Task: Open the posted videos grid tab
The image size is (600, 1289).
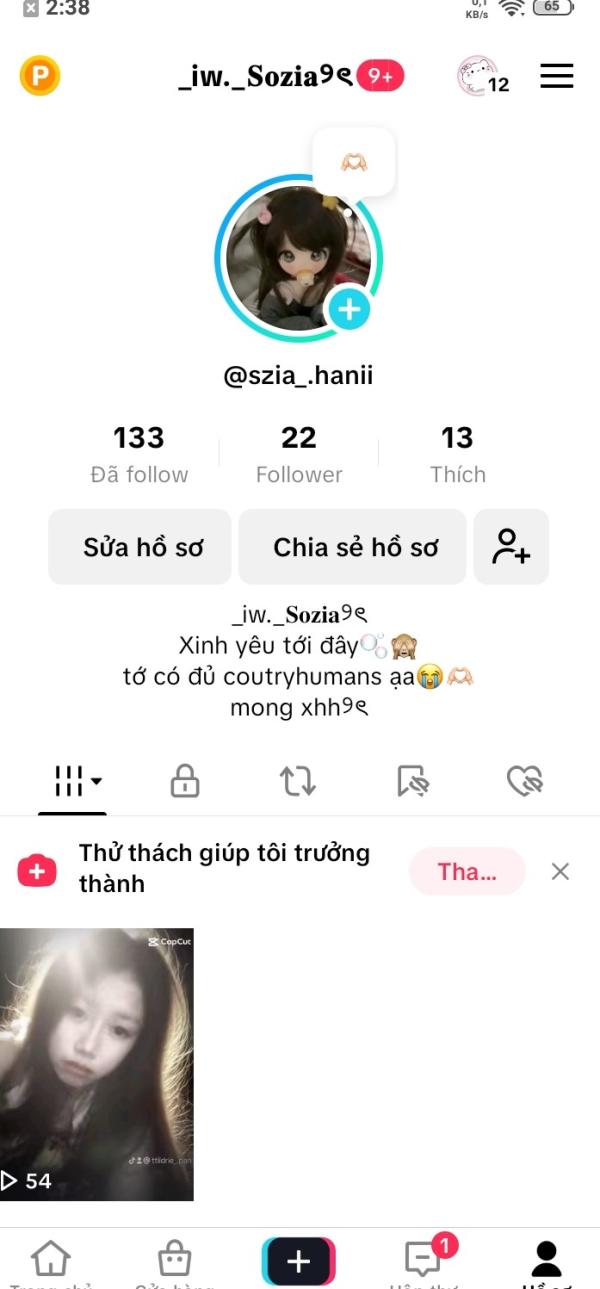Action: point(73,781)
